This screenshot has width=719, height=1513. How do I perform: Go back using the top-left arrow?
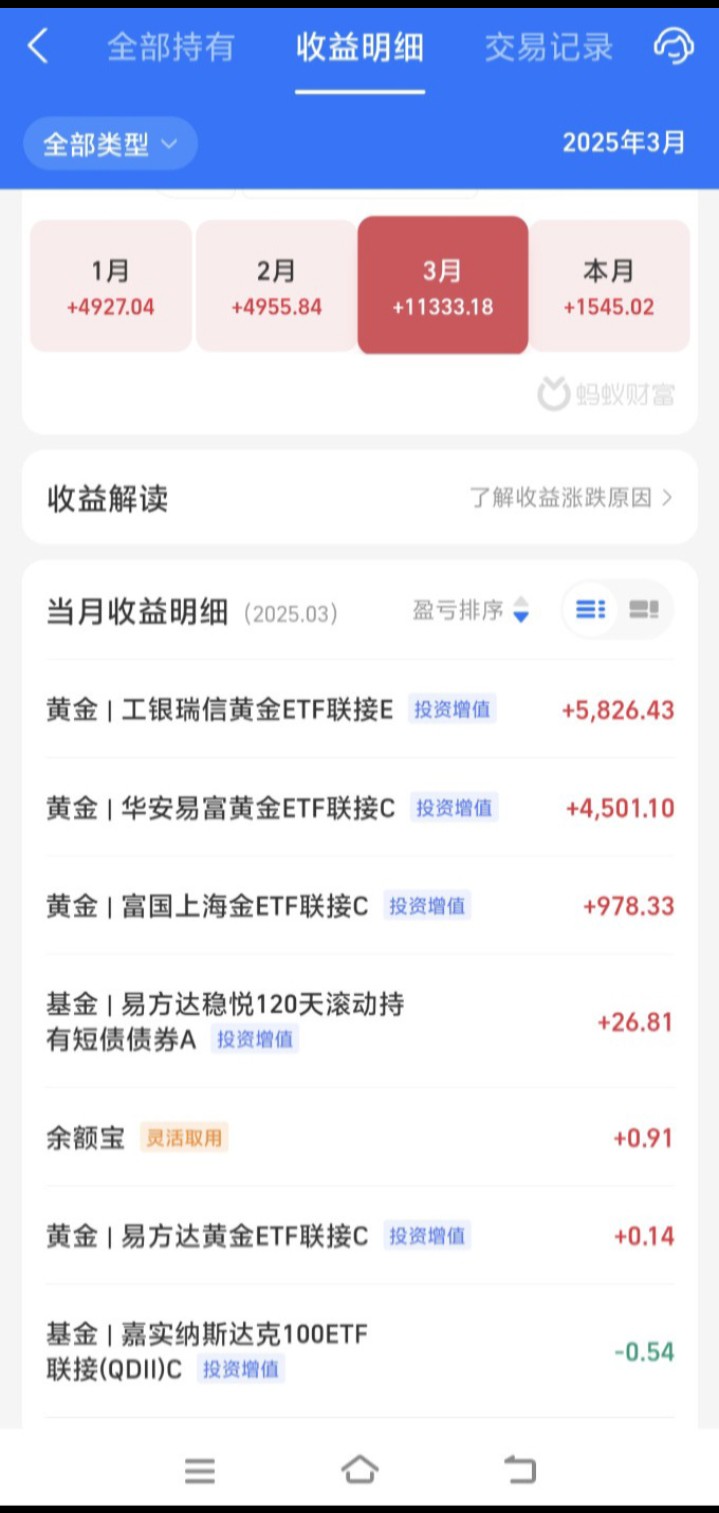coord(38,46)
